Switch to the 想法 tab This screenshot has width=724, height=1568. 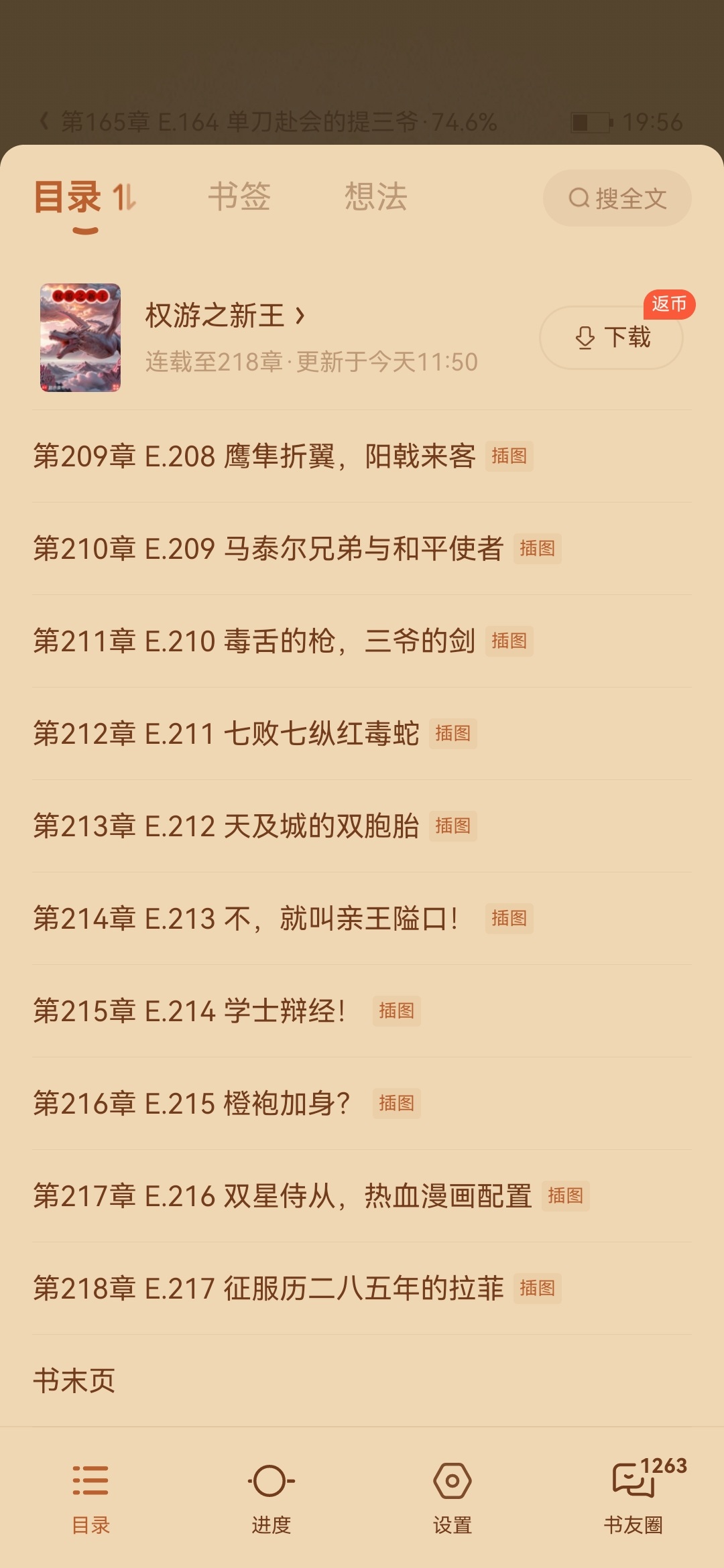tap(375, 197)
